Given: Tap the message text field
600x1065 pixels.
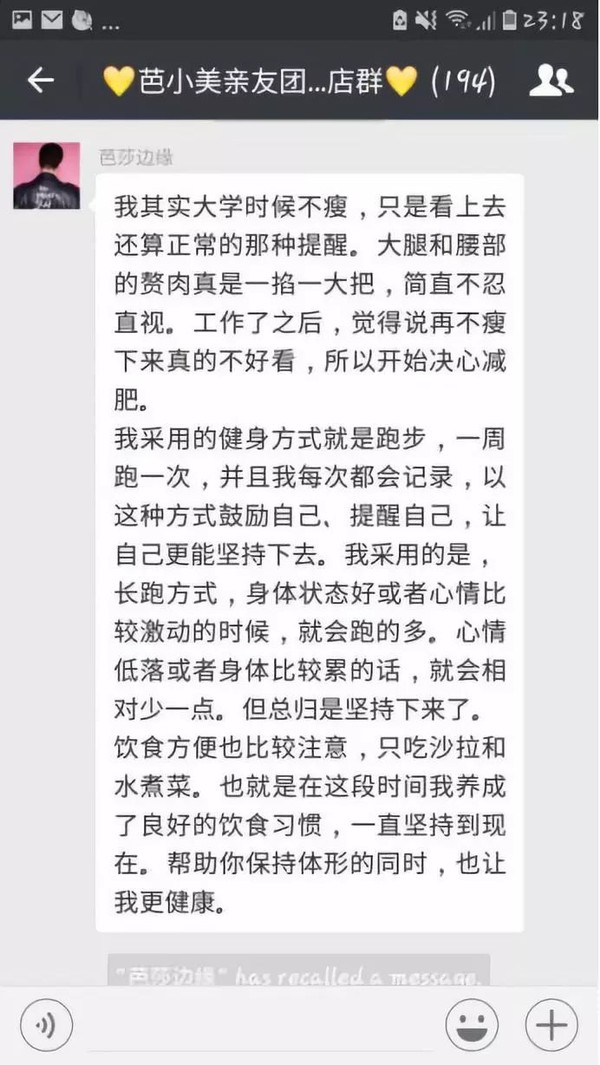Looking at the screenshot, I should tap(260, 1027).
